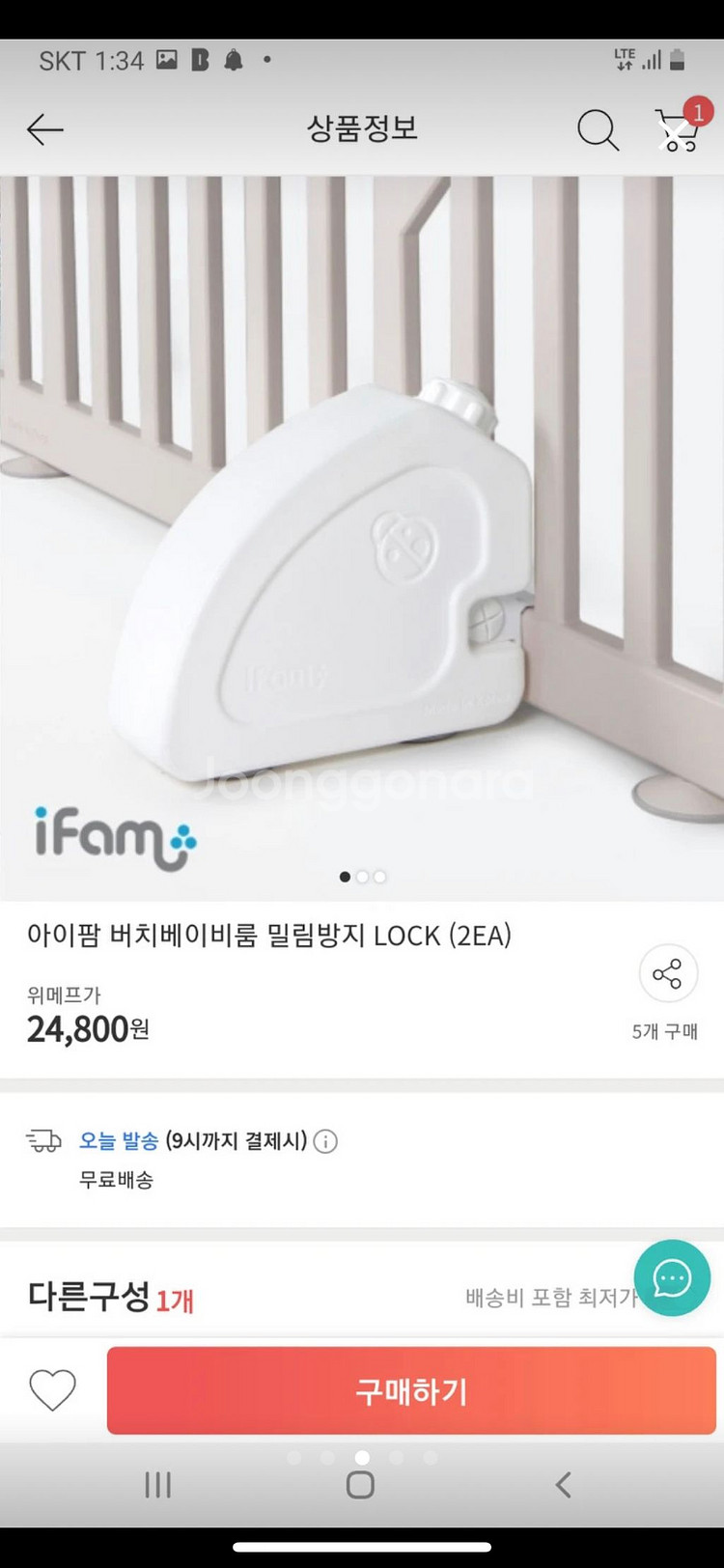This screenshot has width=724, height=1568.
Task: Go back using the top-left arrow
Action: [44, 129]
